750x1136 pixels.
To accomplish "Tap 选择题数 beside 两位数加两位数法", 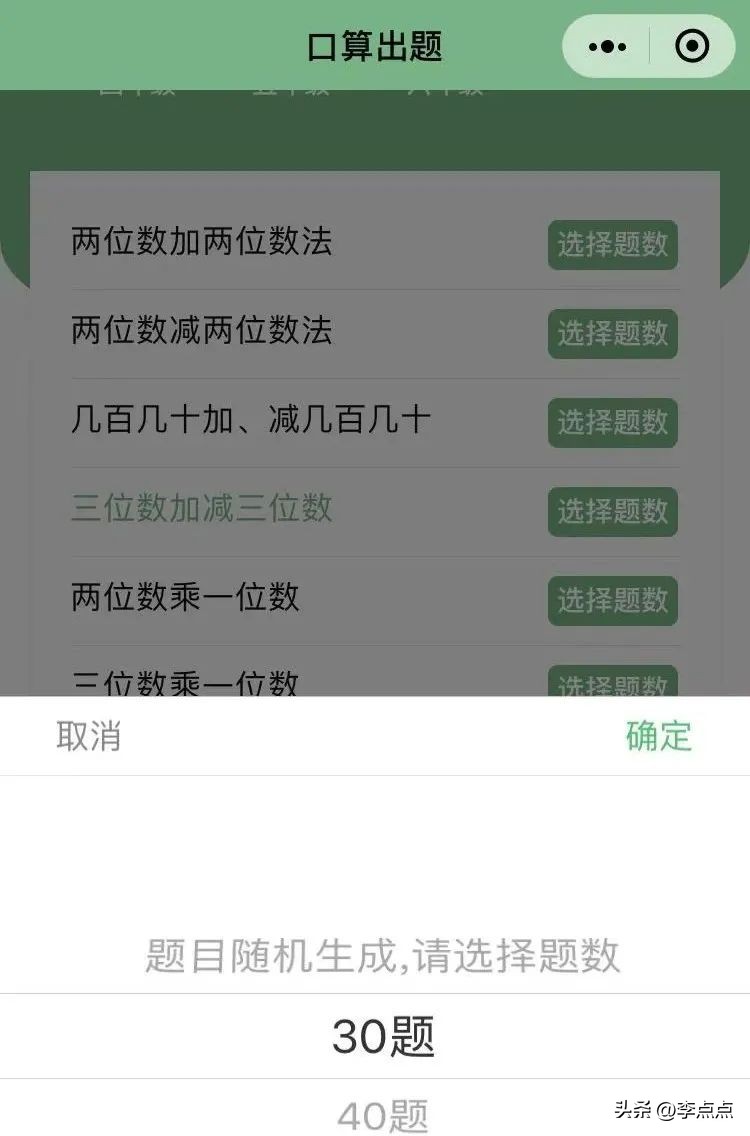I will coord(612,246).
